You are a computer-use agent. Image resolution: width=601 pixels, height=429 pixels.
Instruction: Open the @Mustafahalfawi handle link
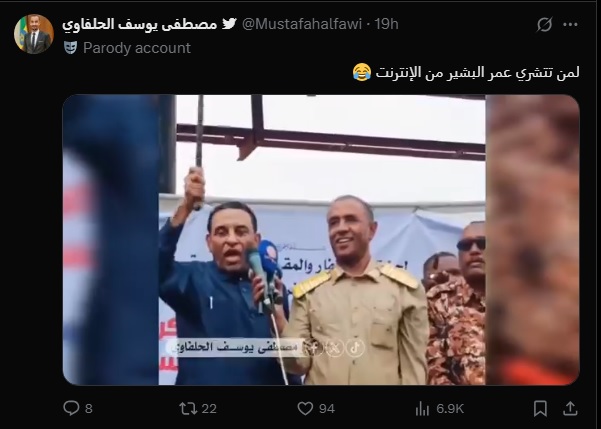pyautogui.click(x=304, y=24)
